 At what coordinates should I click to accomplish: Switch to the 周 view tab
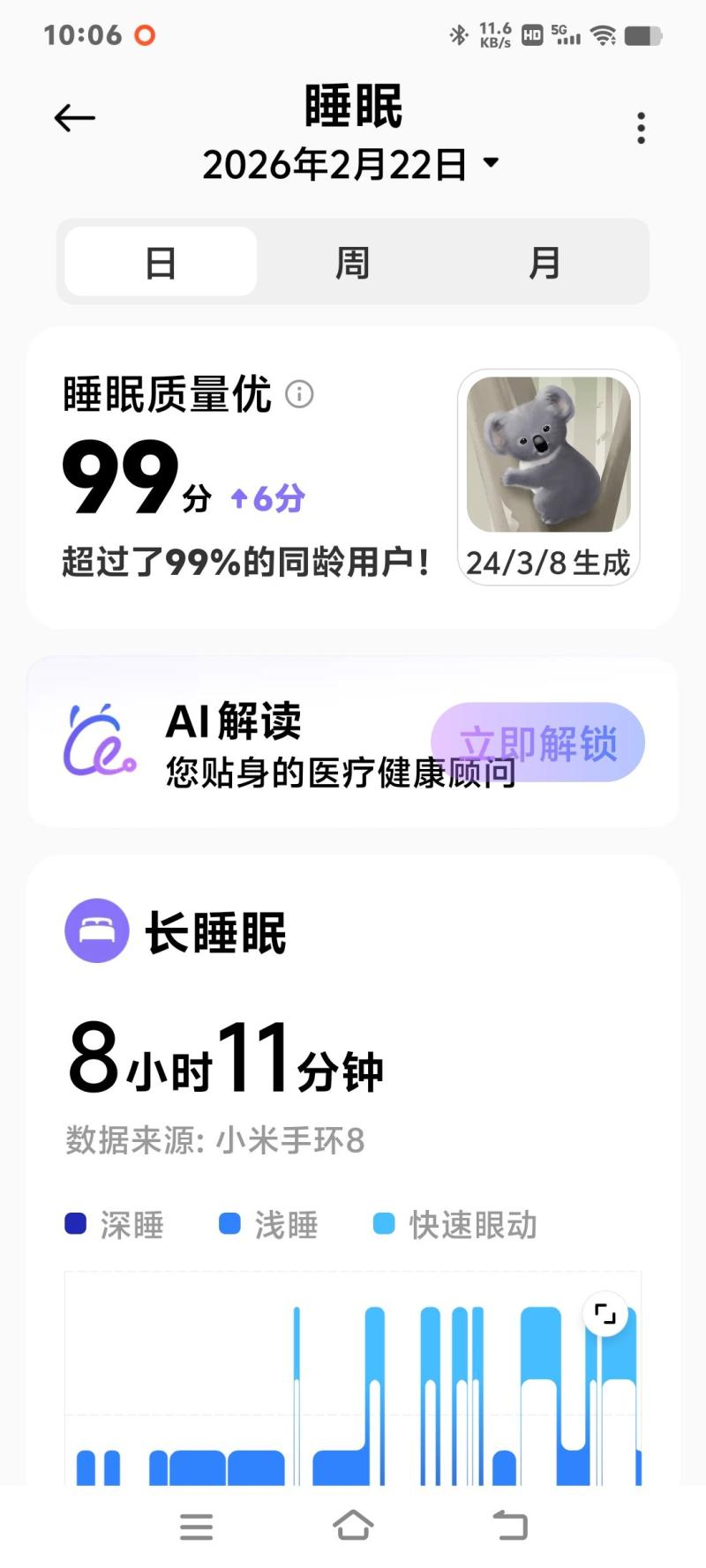click(352, 262)
